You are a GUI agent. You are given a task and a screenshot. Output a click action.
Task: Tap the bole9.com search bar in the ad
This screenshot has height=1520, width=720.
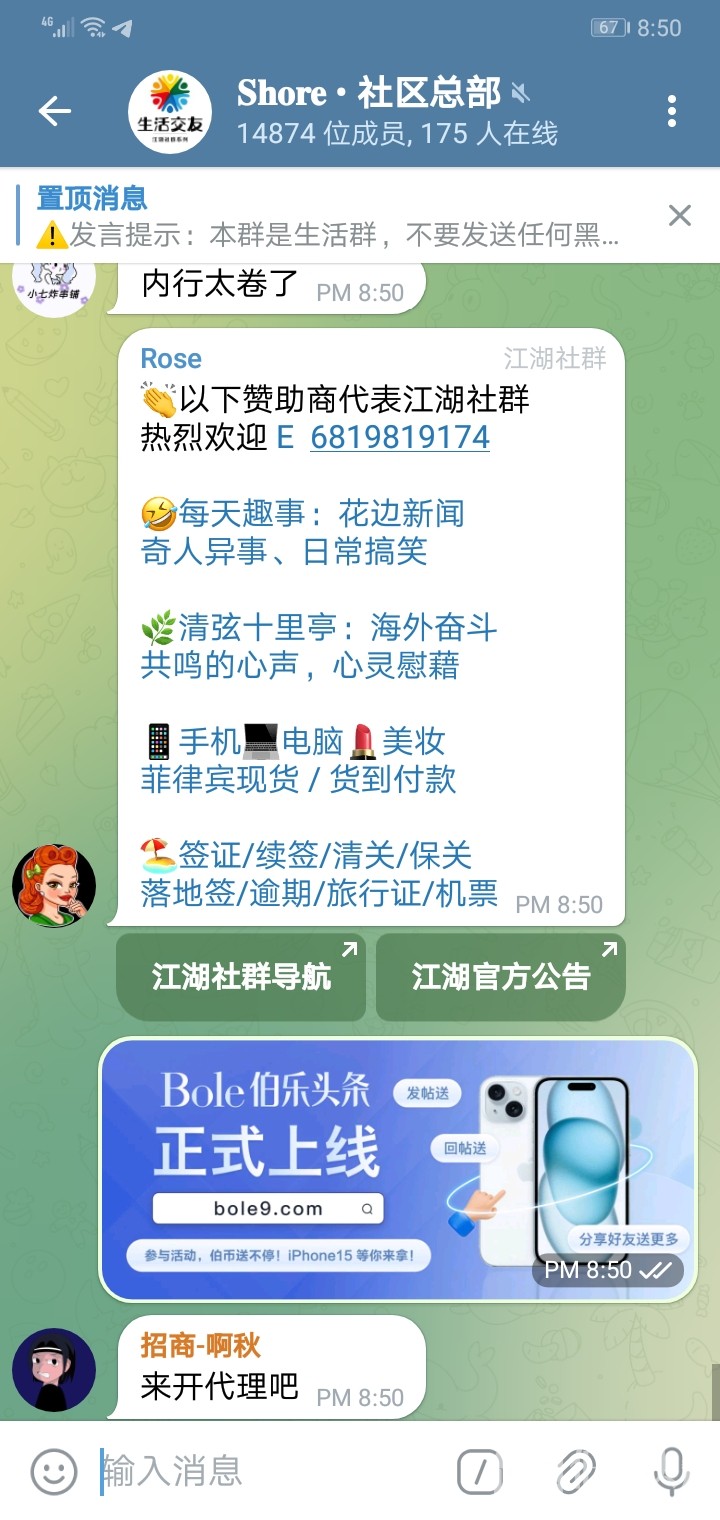tap(267, 1207)
